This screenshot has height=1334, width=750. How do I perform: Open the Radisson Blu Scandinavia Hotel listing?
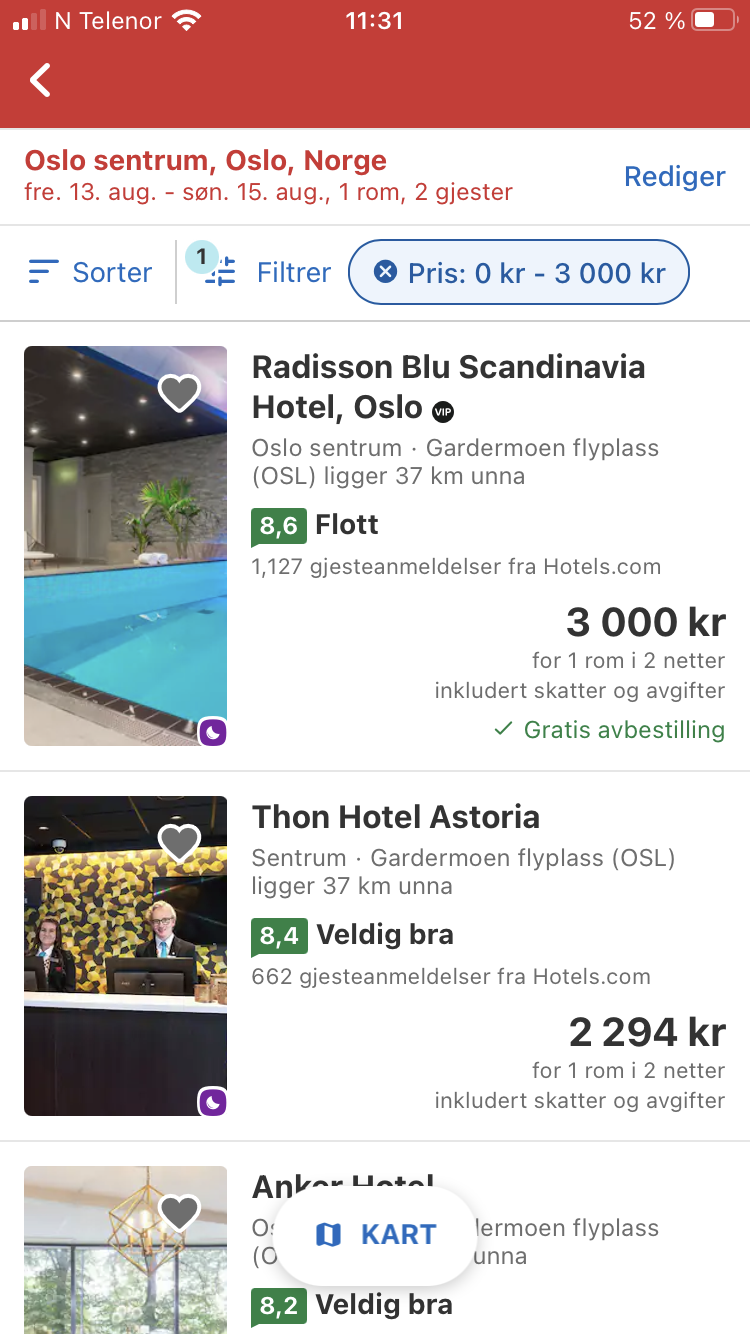(x=375, y=546)
